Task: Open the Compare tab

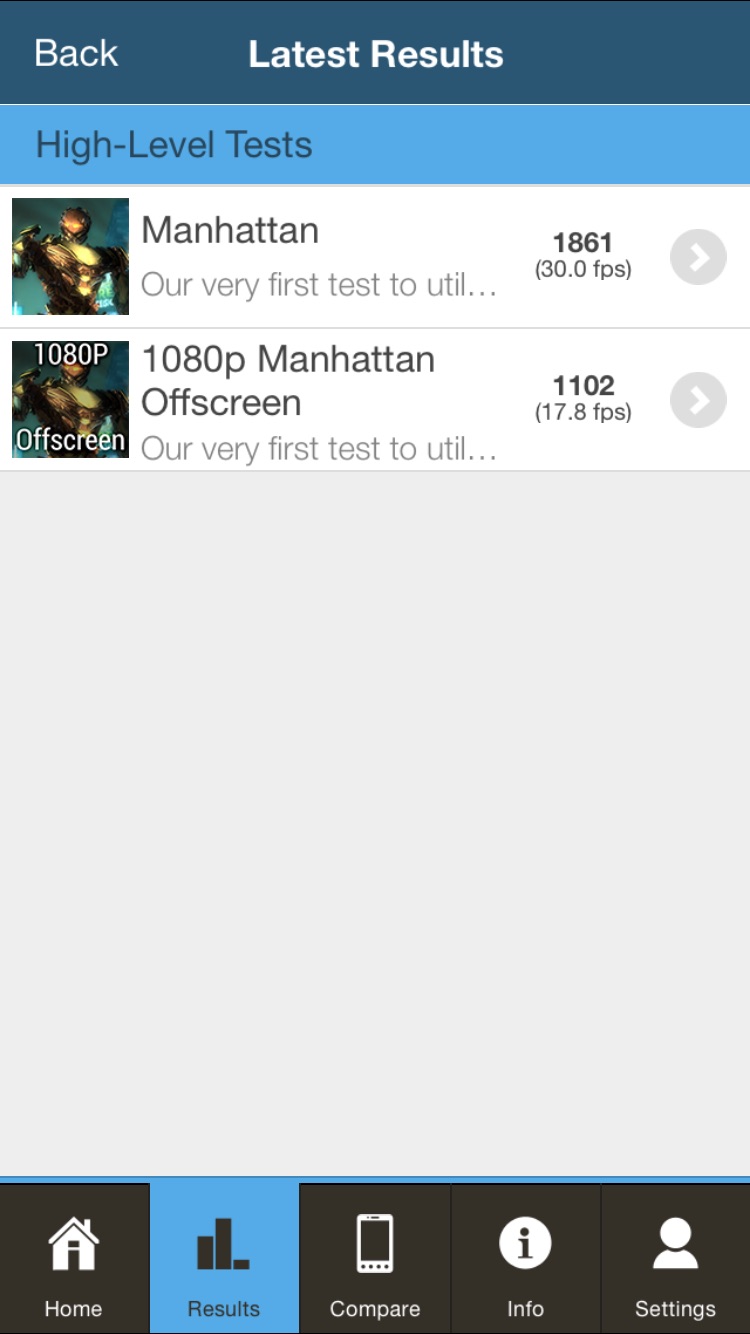Action: coord(375,1260)
